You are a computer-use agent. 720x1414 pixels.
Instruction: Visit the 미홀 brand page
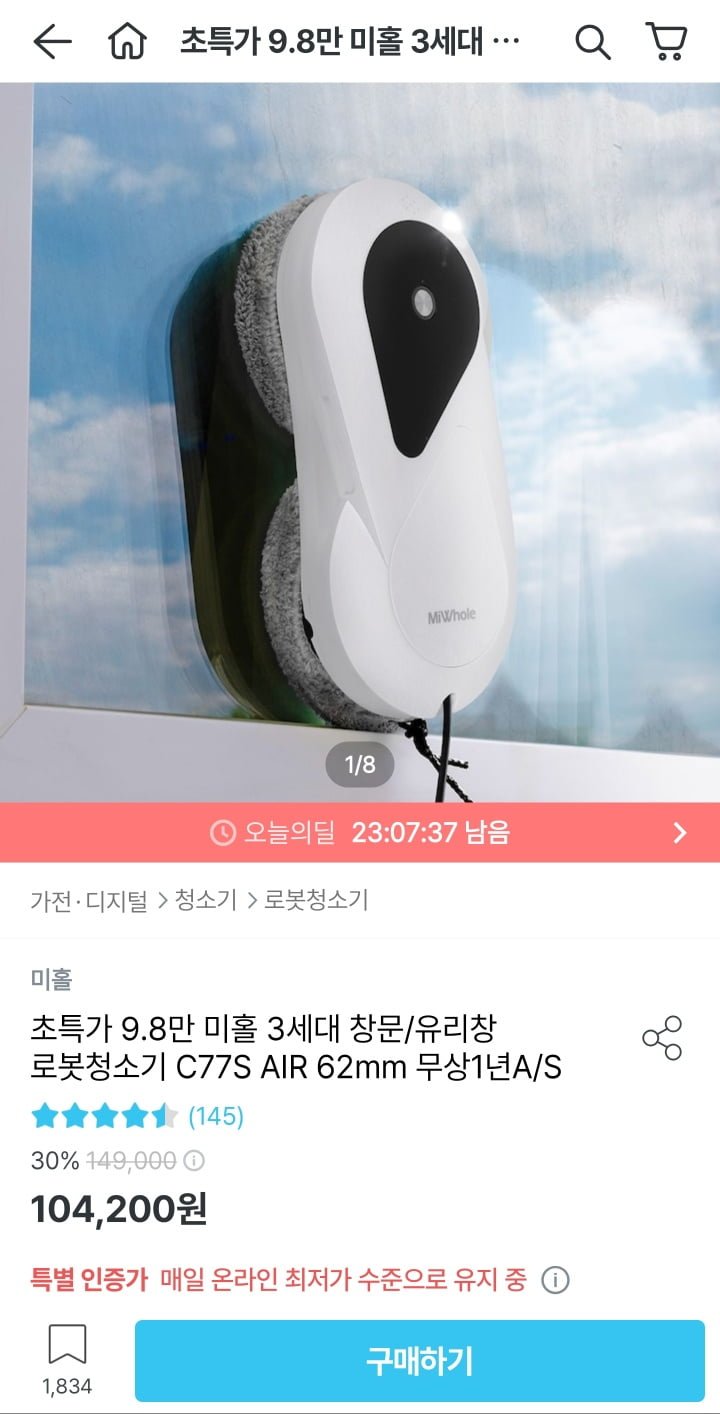(51, 979)
